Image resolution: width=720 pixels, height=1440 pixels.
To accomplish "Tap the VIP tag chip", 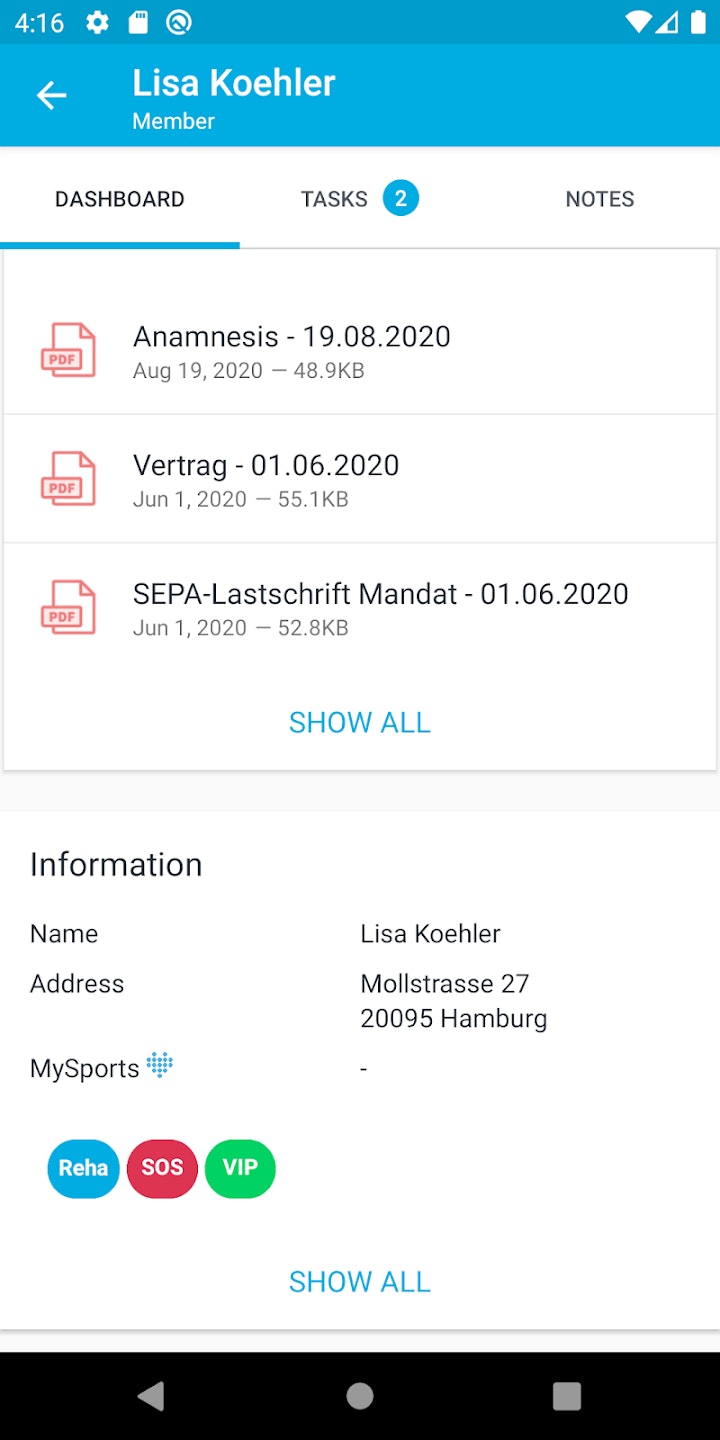I will [240, 1168].
